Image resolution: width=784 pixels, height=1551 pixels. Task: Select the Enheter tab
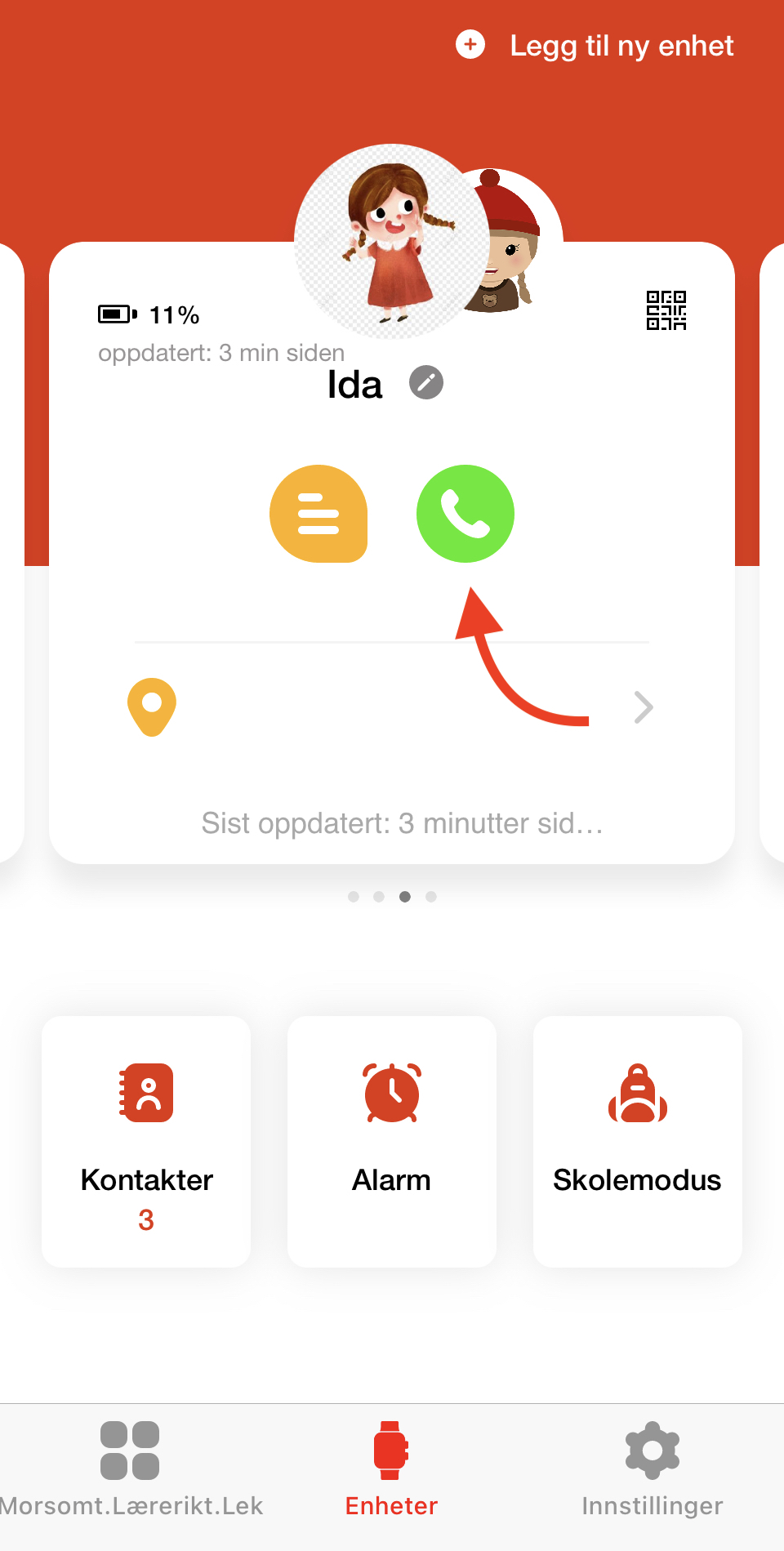[x=391, y=1468]
